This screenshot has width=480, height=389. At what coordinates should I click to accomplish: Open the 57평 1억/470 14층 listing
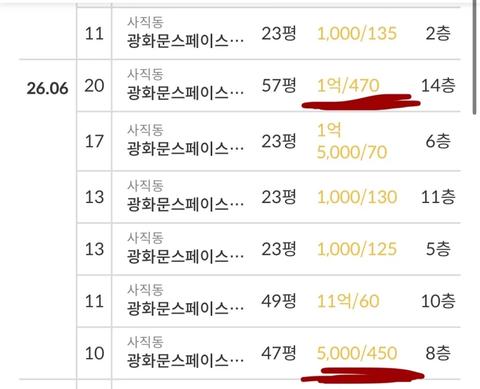click(x=269, y=86)
